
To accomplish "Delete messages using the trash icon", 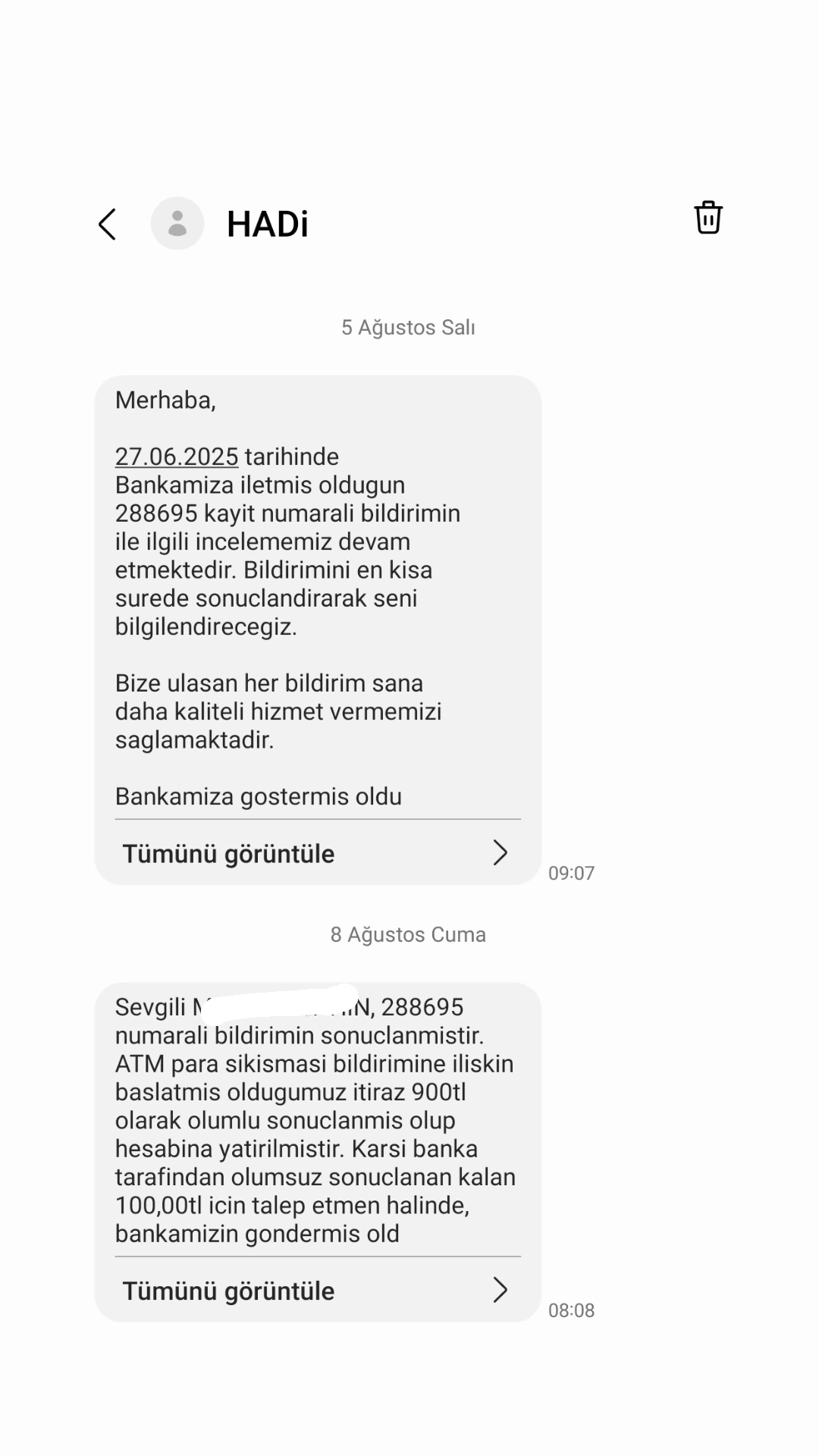I will tap(708, 218).
